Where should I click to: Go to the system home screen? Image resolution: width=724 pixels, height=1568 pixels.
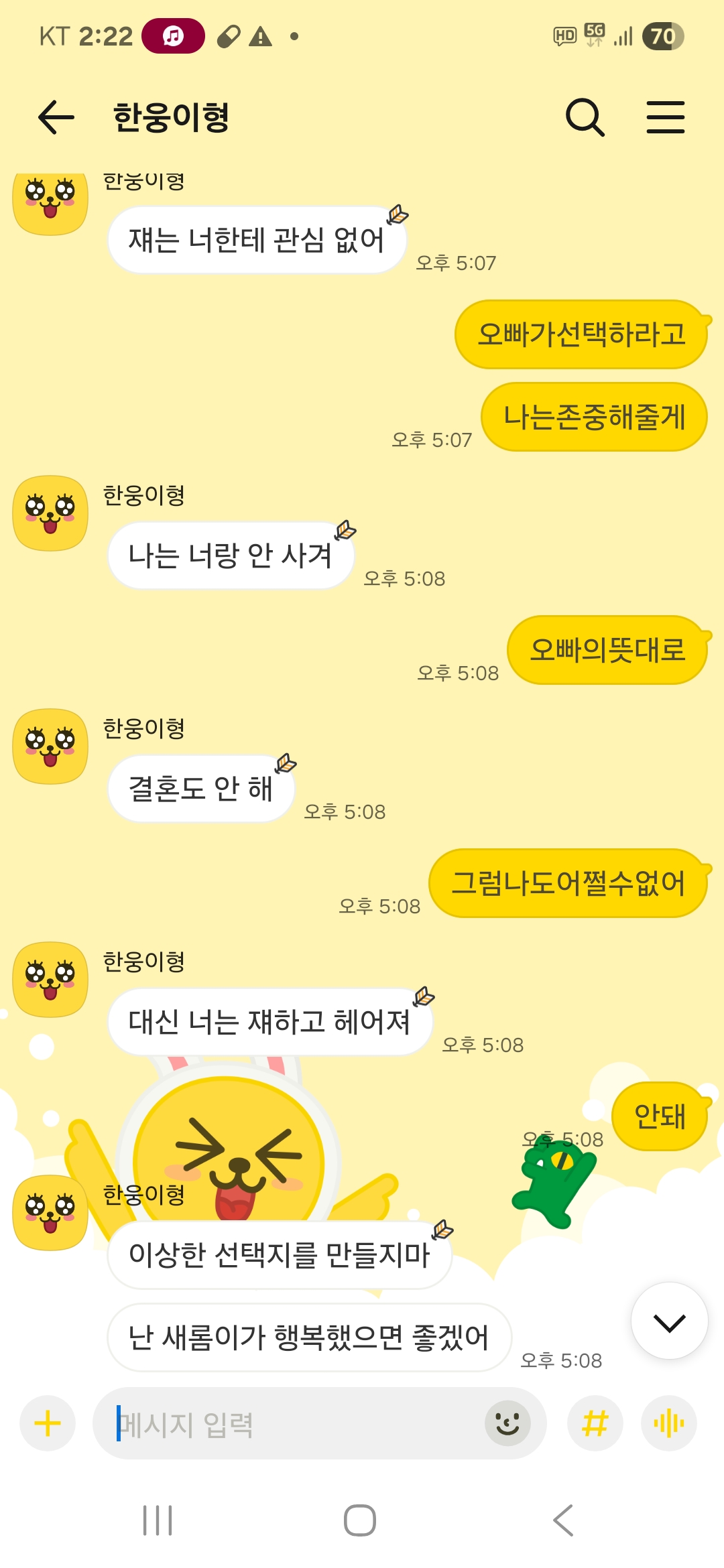(360, 1520)
